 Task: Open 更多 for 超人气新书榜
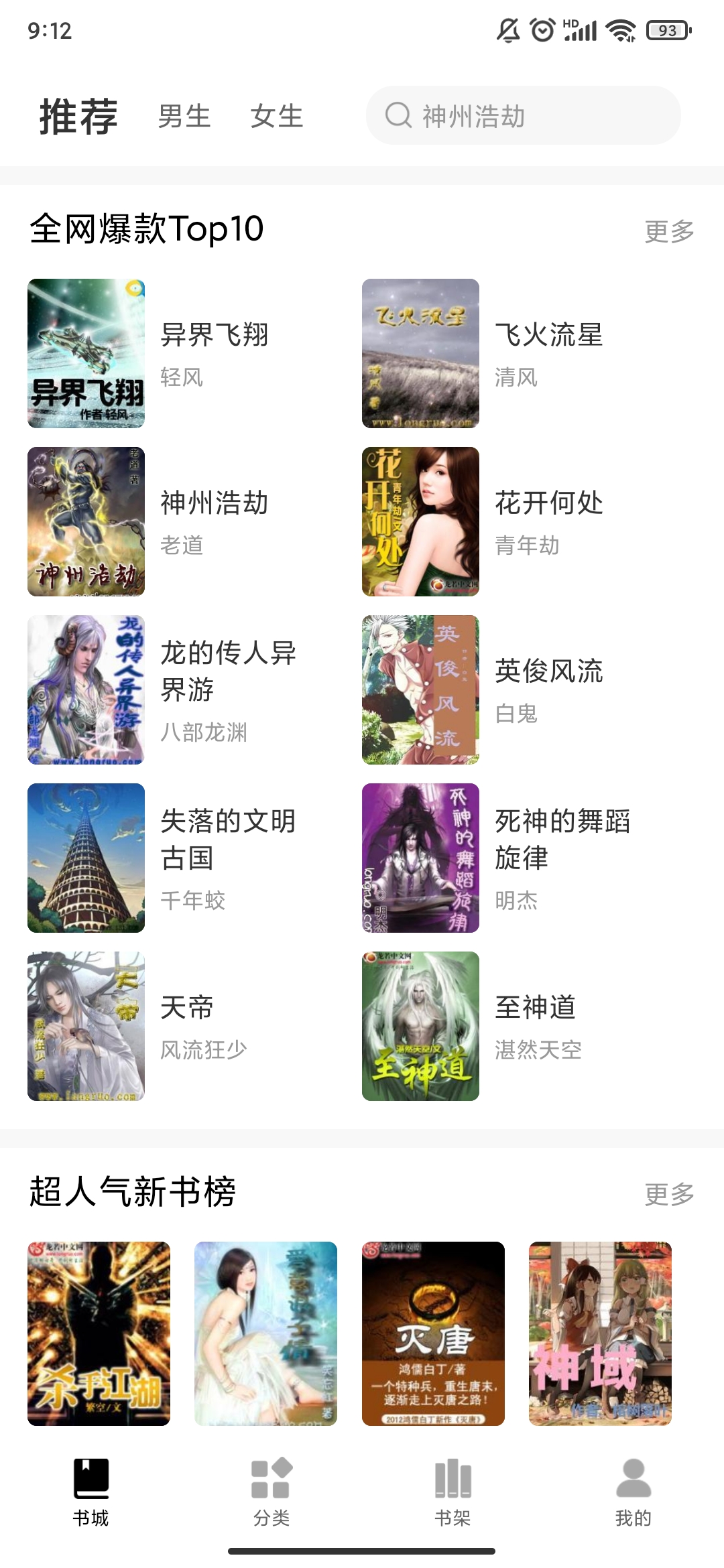[x=668, y=1193]
